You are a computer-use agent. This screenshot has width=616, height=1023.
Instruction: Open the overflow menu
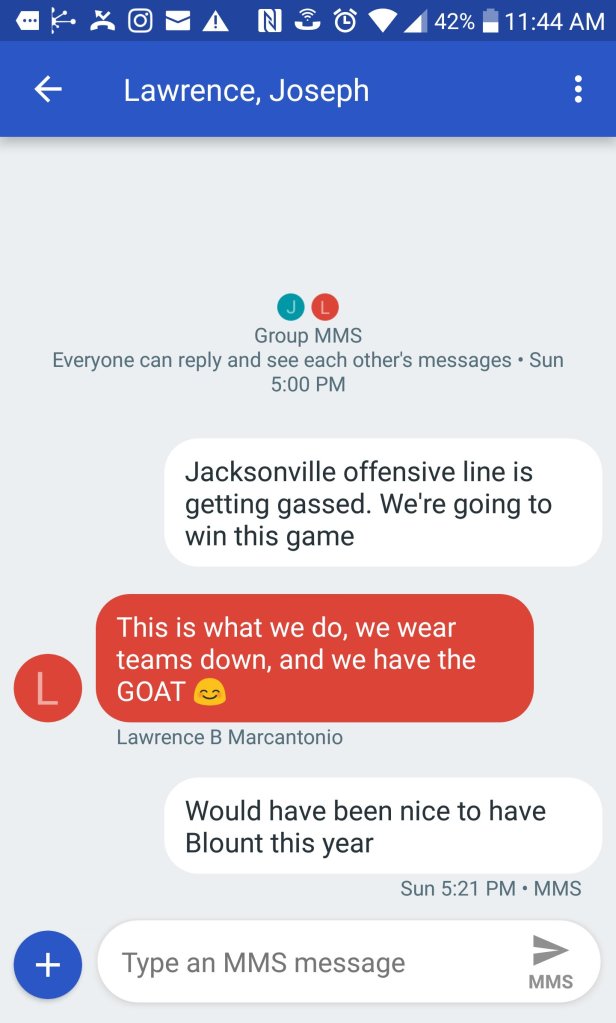point(577,90)
